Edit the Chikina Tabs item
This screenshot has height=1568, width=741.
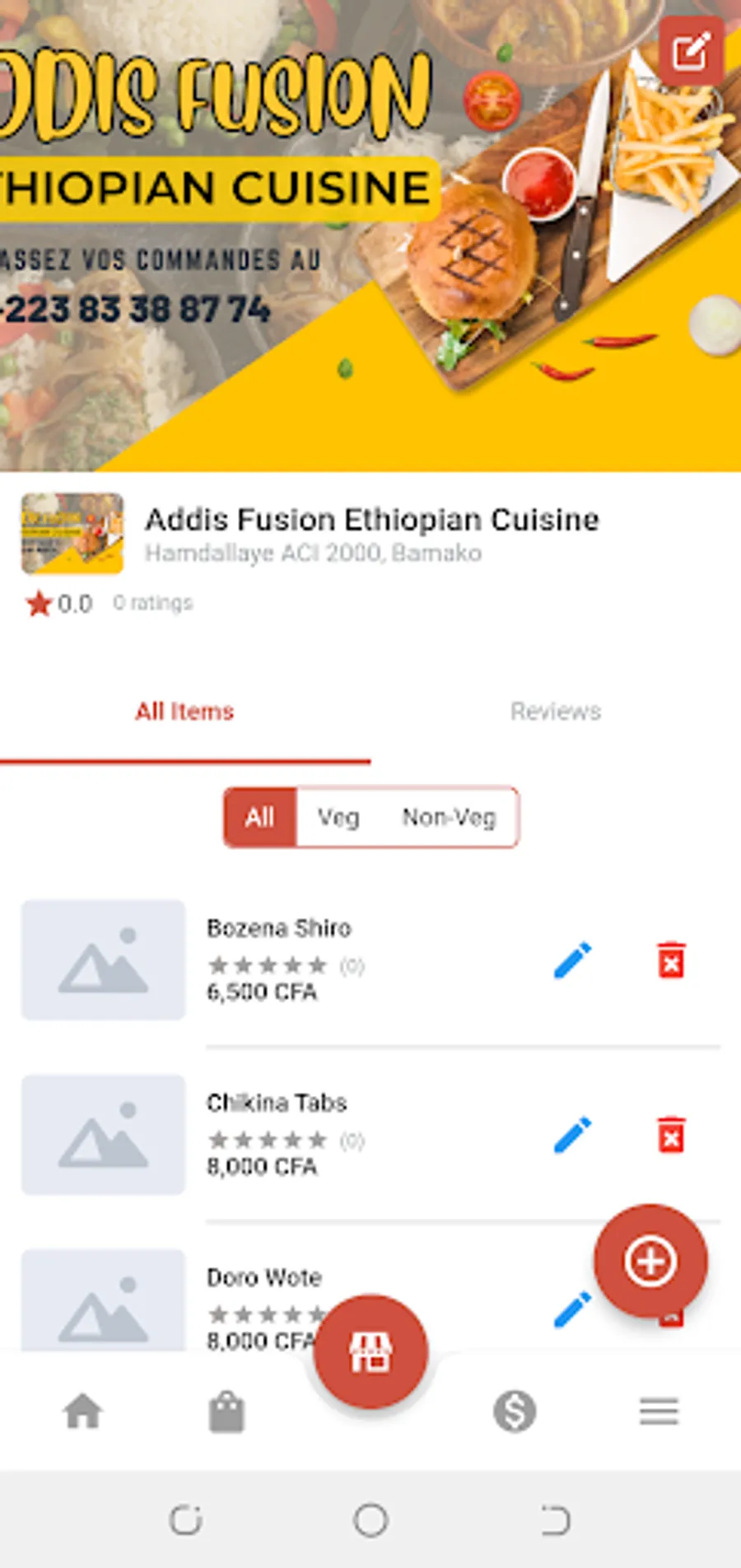point(573,1135)
